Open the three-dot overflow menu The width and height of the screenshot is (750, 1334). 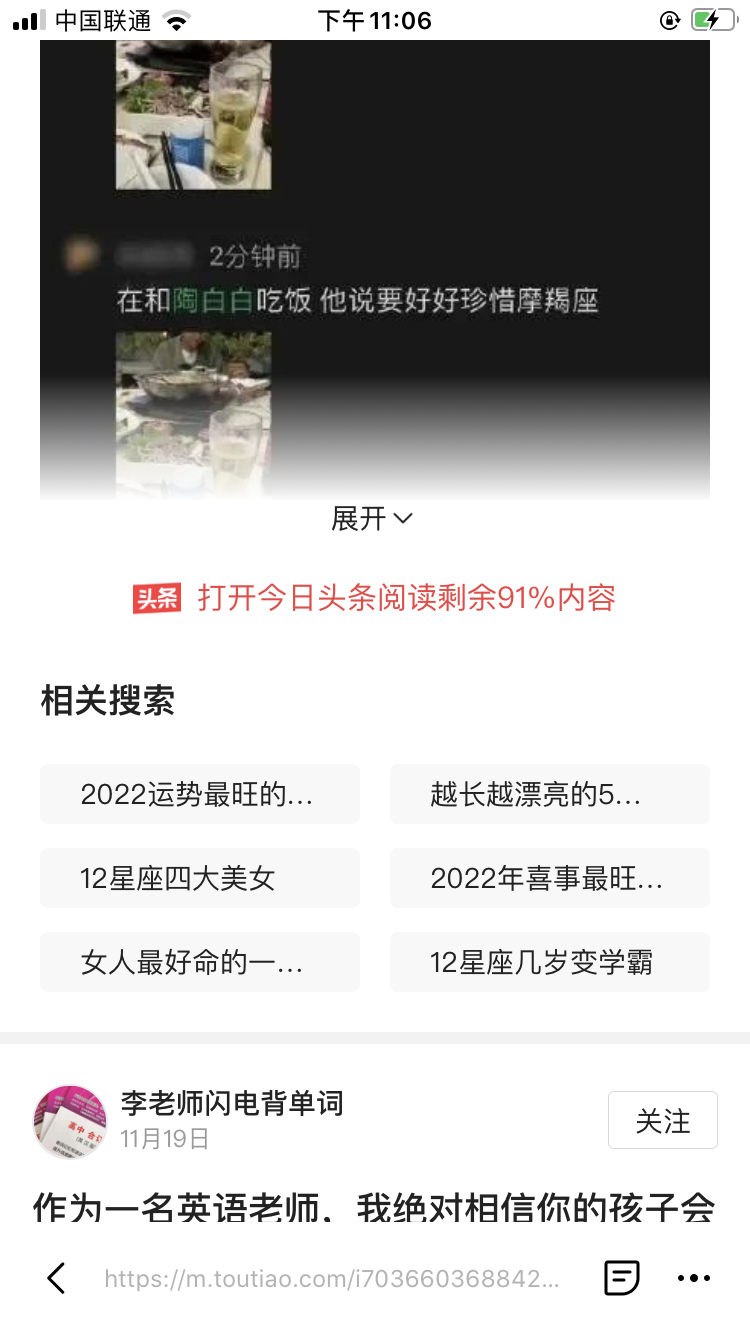(x=694, y=1277)
